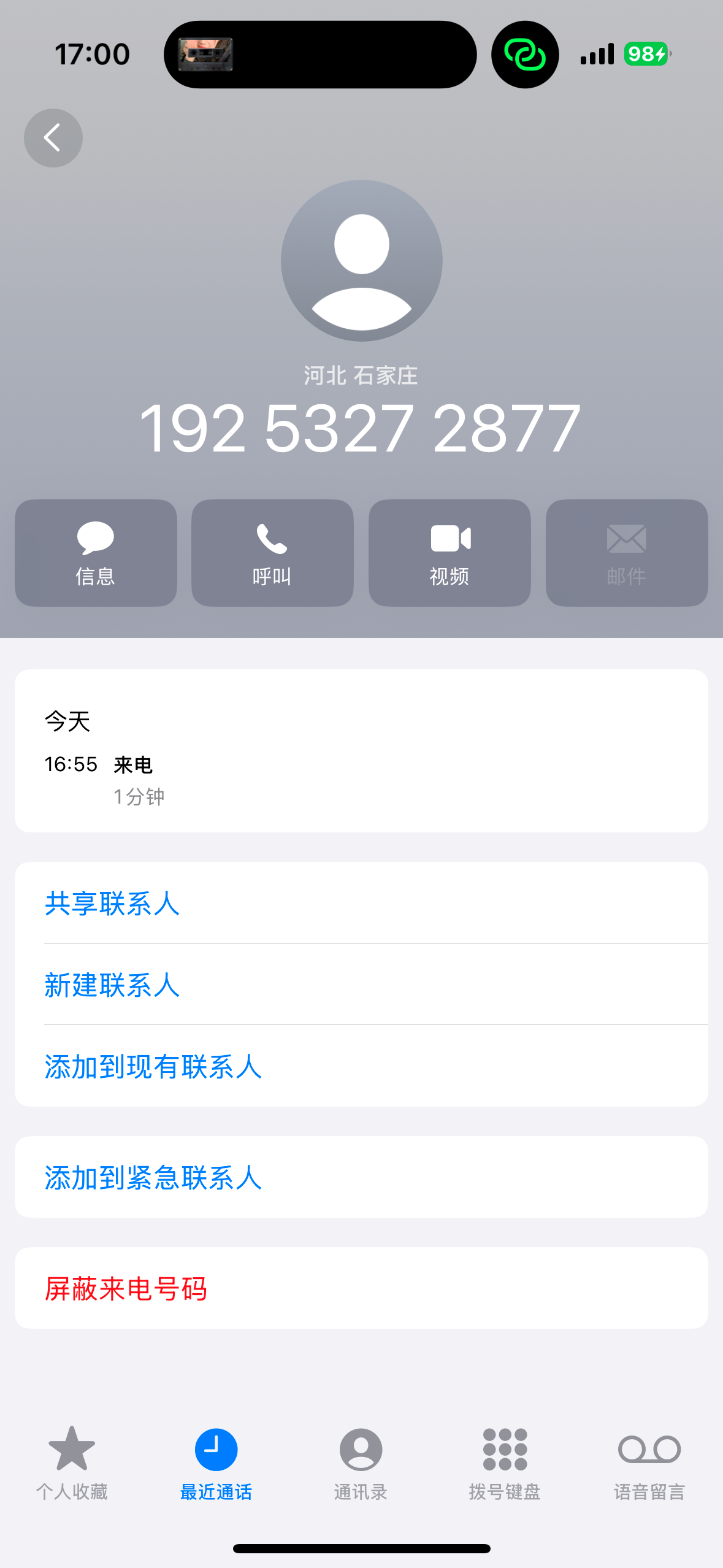This screenshot has height=1568, width=723.
Task: Call this number with 呼叫 button
Action: coord(272,553)
